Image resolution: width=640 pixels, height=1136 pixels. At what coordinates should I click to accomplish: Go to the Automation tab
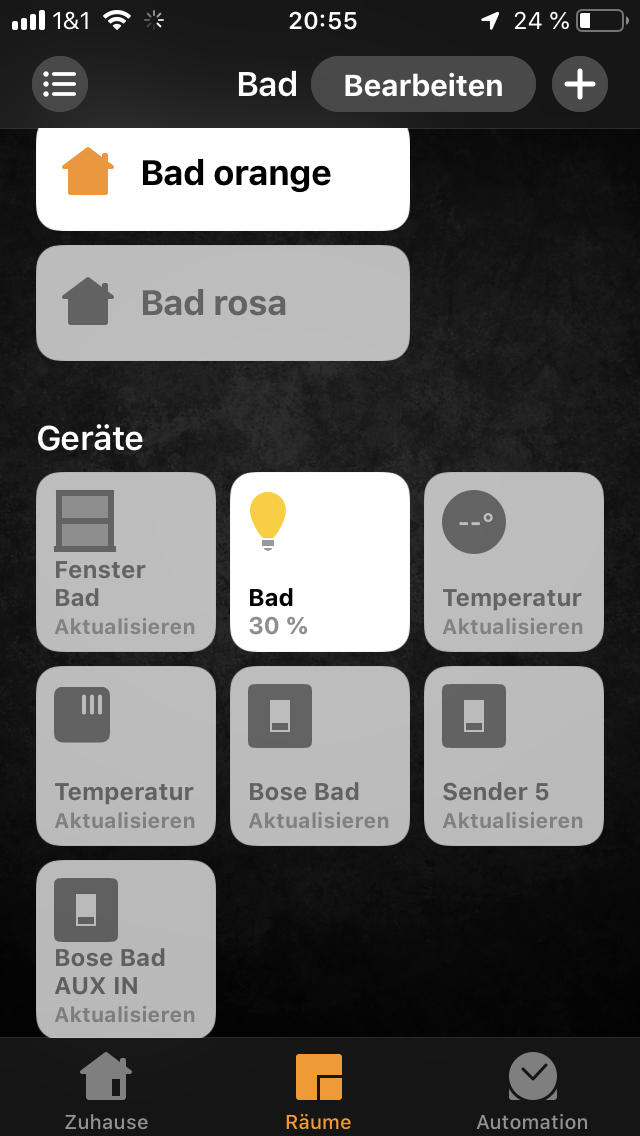532,1090
